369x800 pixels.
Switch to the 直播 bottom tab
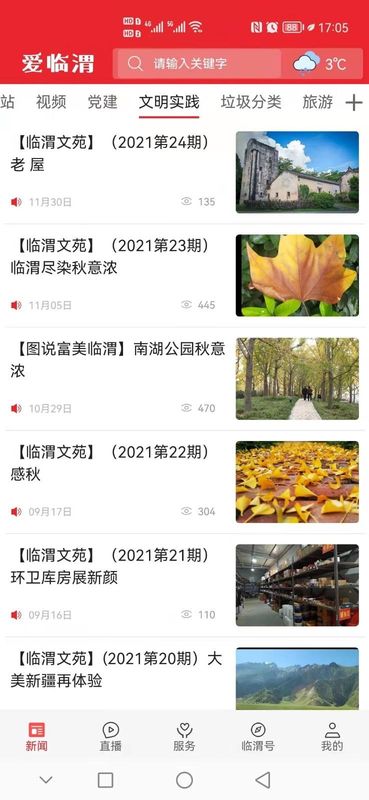click(110, 737)
